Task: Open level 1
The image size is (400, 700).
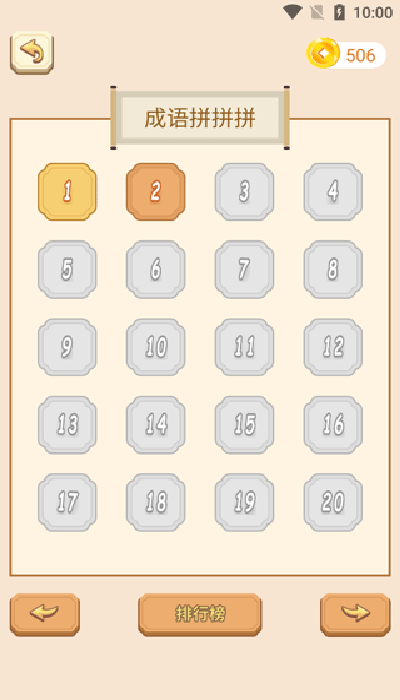Action: pos(67,192)
